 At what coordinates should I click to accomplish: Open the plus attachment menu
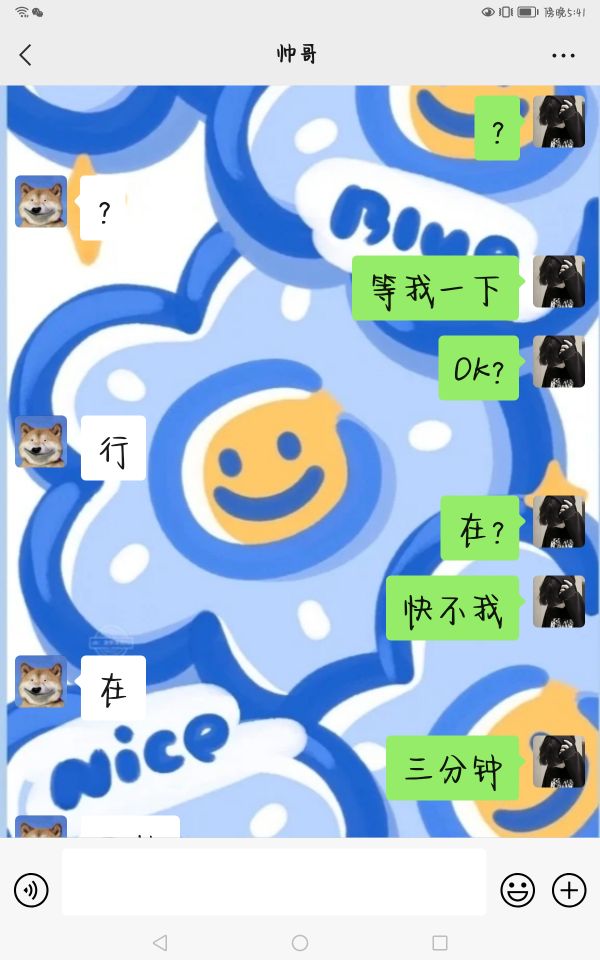(569, 890)
